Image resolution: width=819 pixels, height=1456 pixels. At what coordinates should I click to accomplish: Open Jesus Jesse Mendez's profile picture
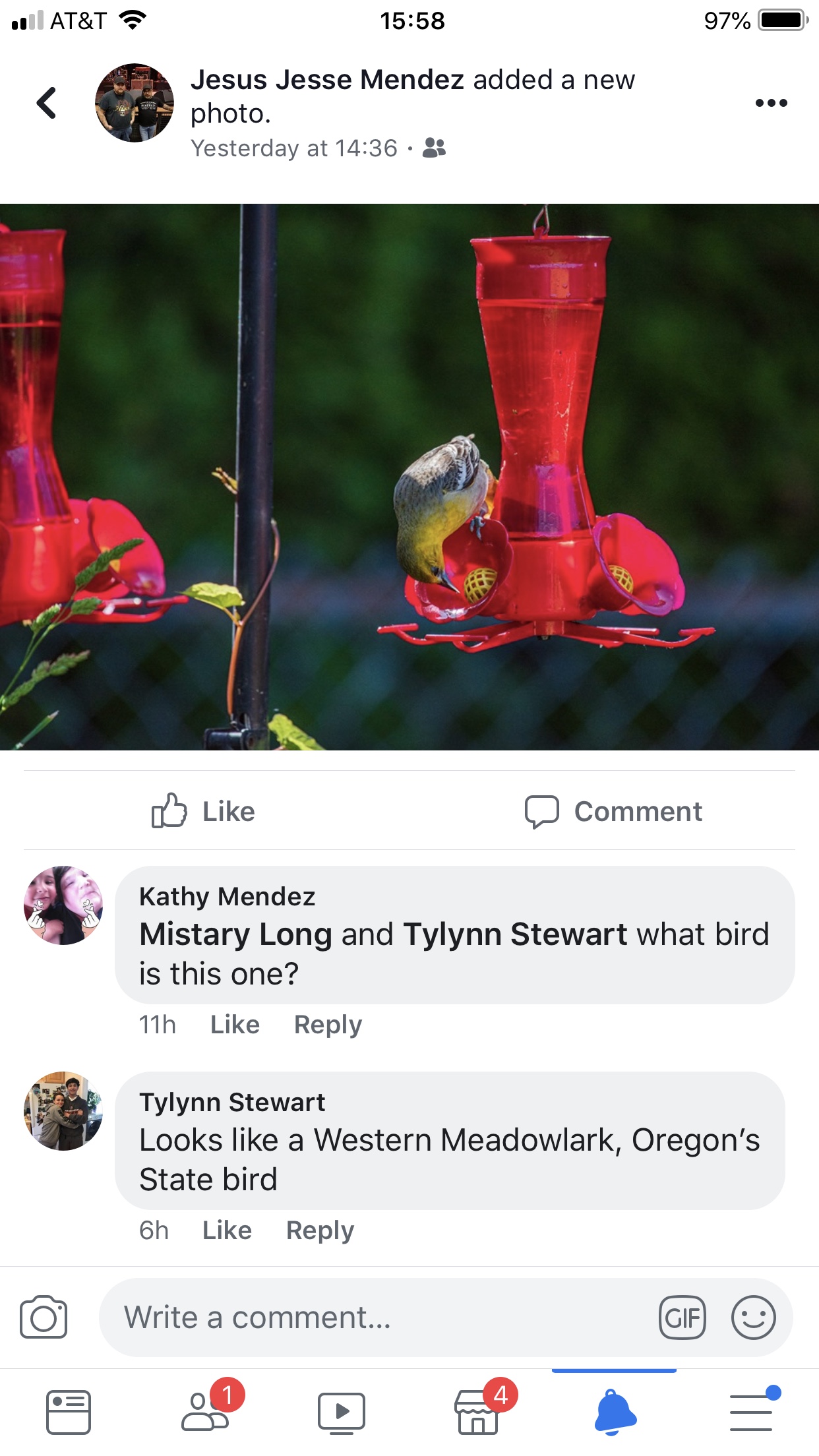(x=135, y=103)
